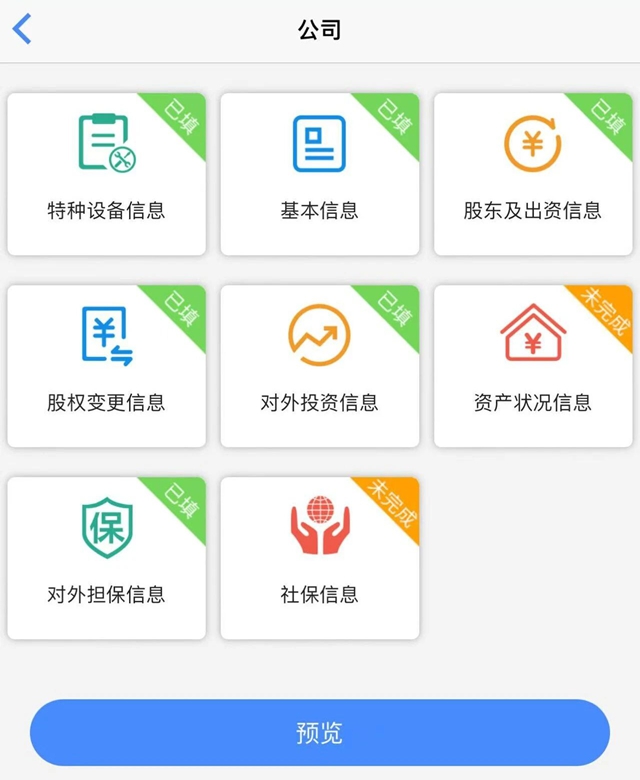Viewport: 640px width, 780px height.
Task: Tap the 预览 button
Action: (x=319, y=733)
